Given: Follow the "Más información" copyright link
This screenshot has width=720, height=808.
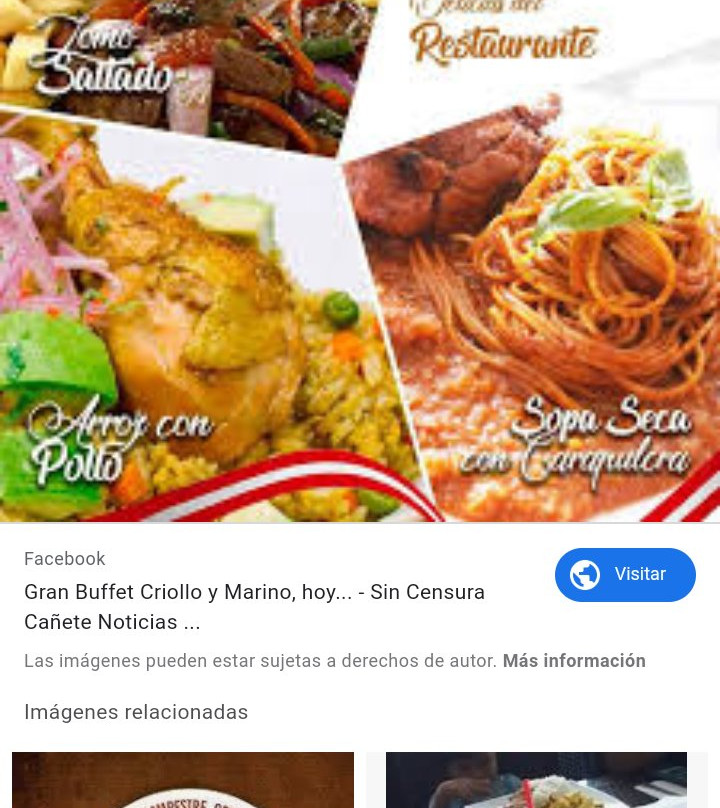Looking at the screenshot, I should (x=574, y=661).
